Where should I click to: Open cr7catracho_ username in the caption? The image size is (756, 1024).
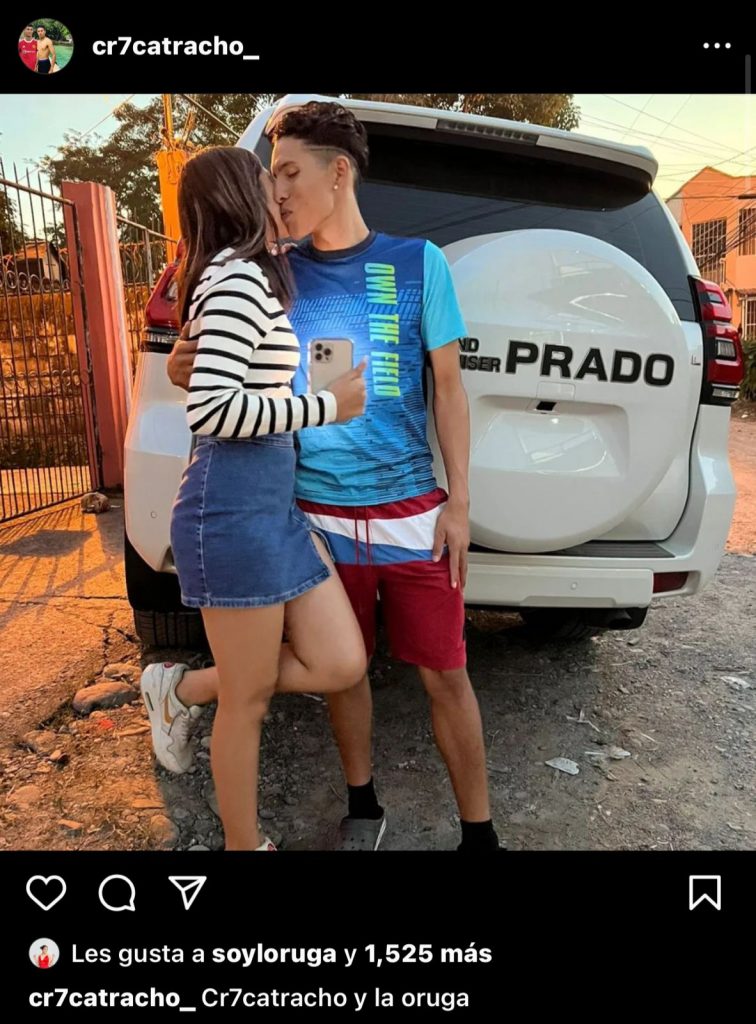111,998
